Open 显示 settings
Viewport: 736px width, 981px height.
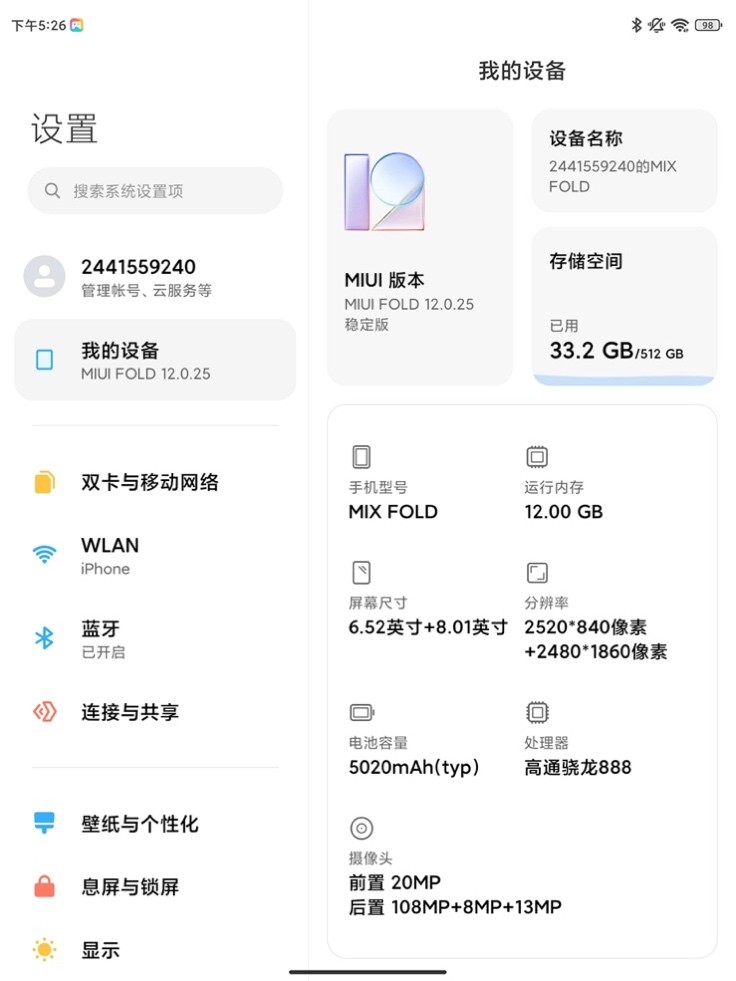coord(150,950)
